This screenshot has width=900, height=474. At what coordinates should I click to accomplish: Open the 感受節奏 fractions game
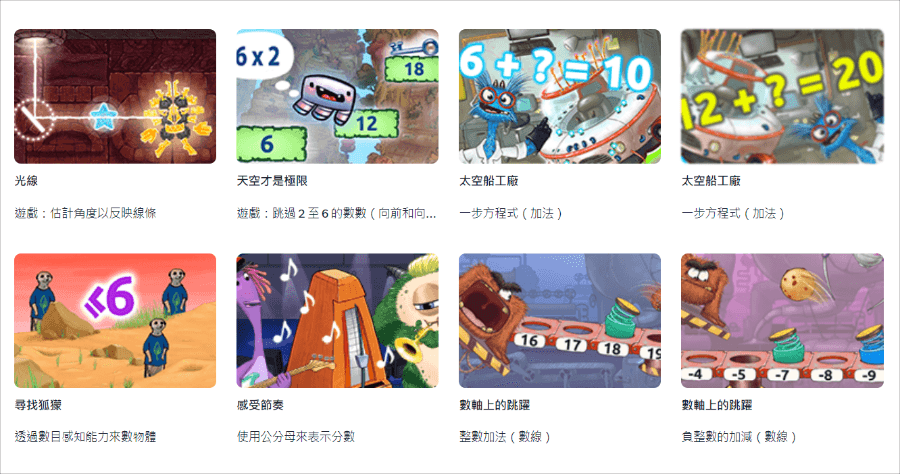337,320
